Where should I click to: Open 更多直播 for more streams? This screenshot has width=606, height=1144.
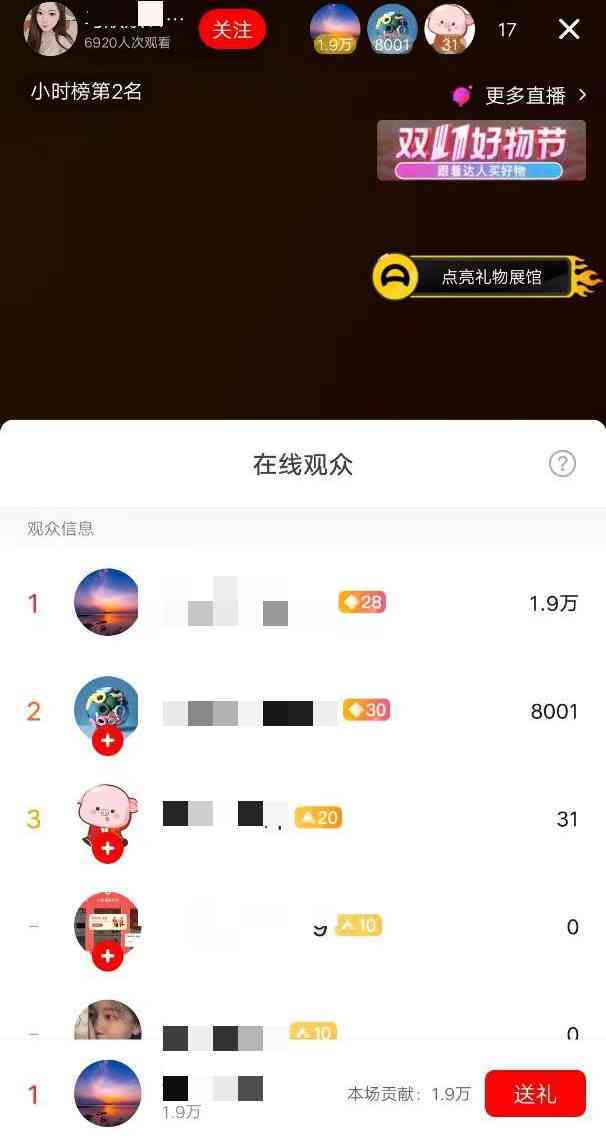[522, 95]
